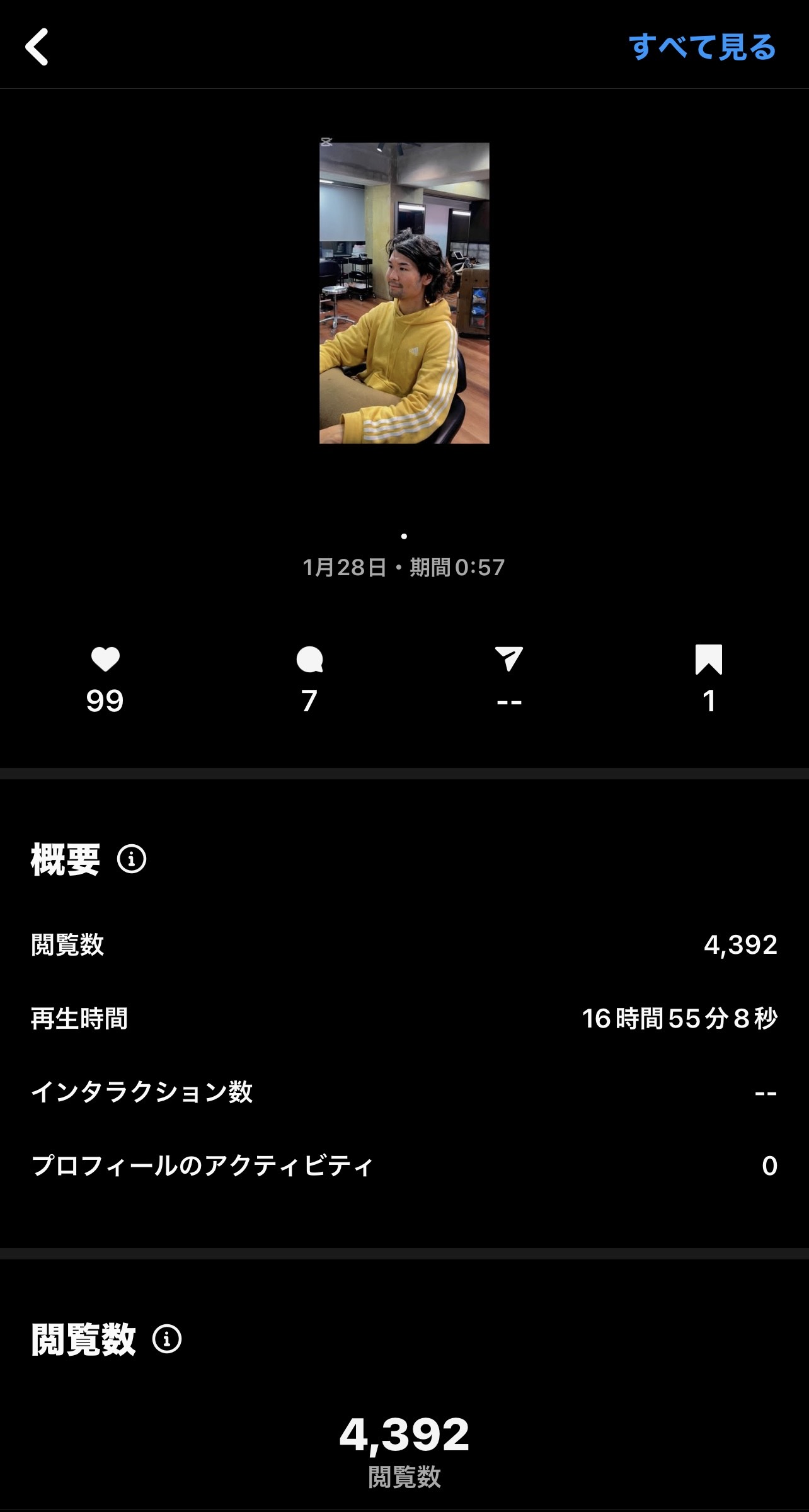Tap すべて見る to view all
The width and height of the screenshot is (809, 1512).
702,47
